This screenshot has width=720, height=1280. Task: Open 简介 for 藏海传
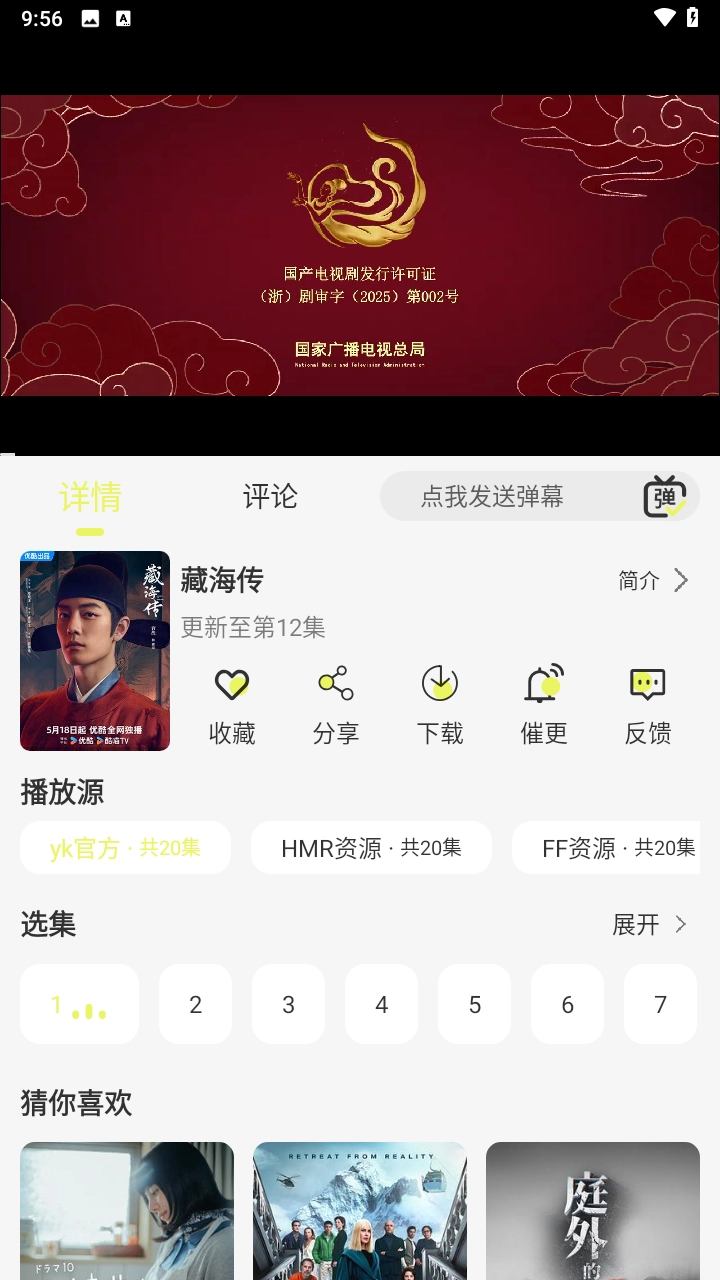pos(653,581)
